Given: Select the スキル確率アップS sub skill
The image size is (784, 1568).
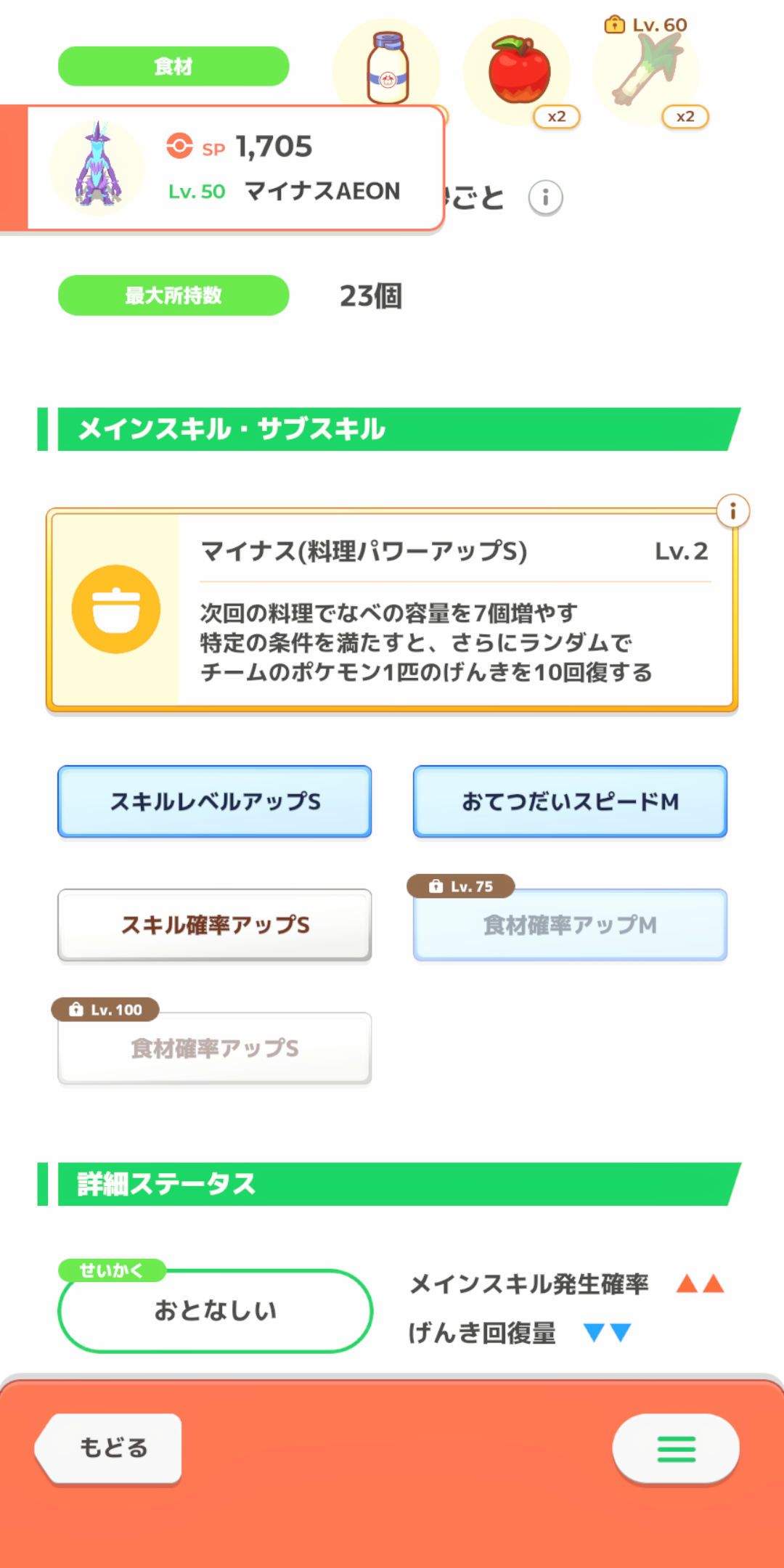Looking at the screenshot, I should (x=215, y=925).
